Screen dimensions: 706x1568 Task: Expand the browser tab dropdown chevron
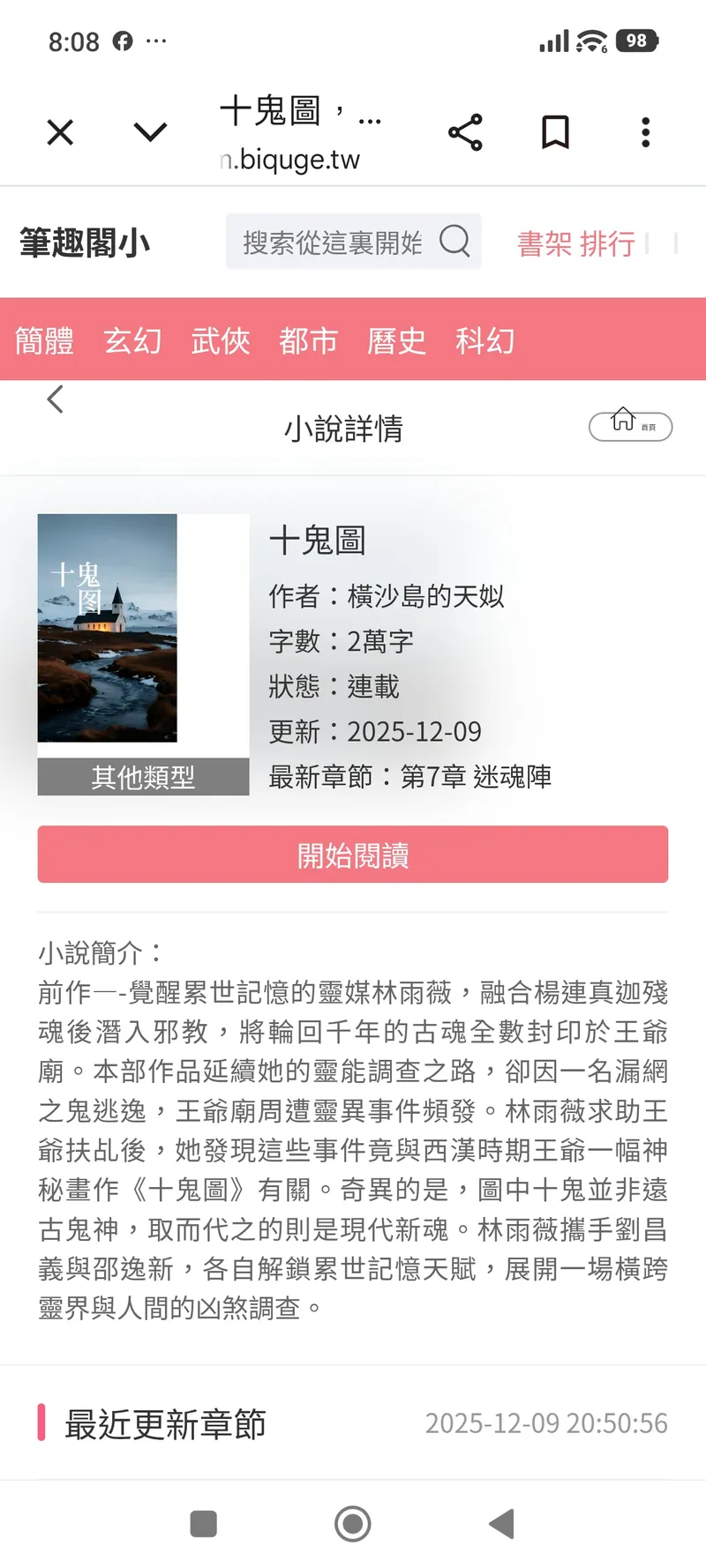tap(150, 132)
